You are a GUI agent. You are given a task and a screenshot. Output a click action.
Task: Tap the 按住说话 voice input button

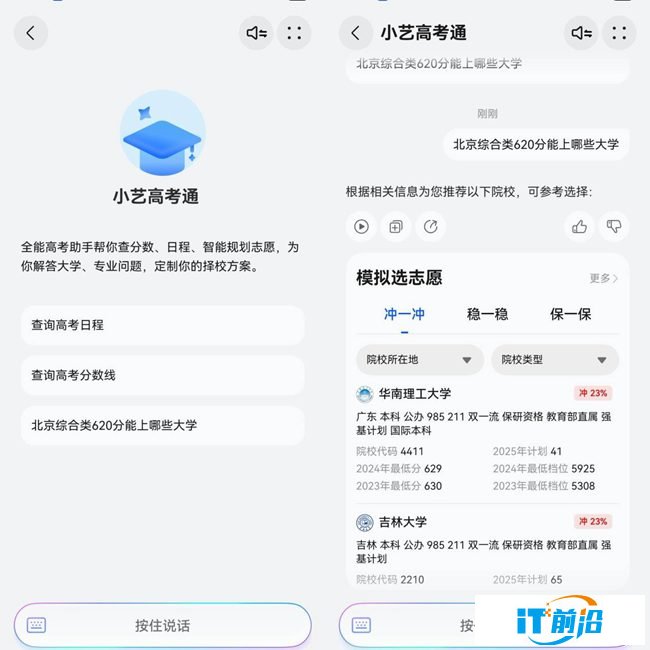pos(162,626)
